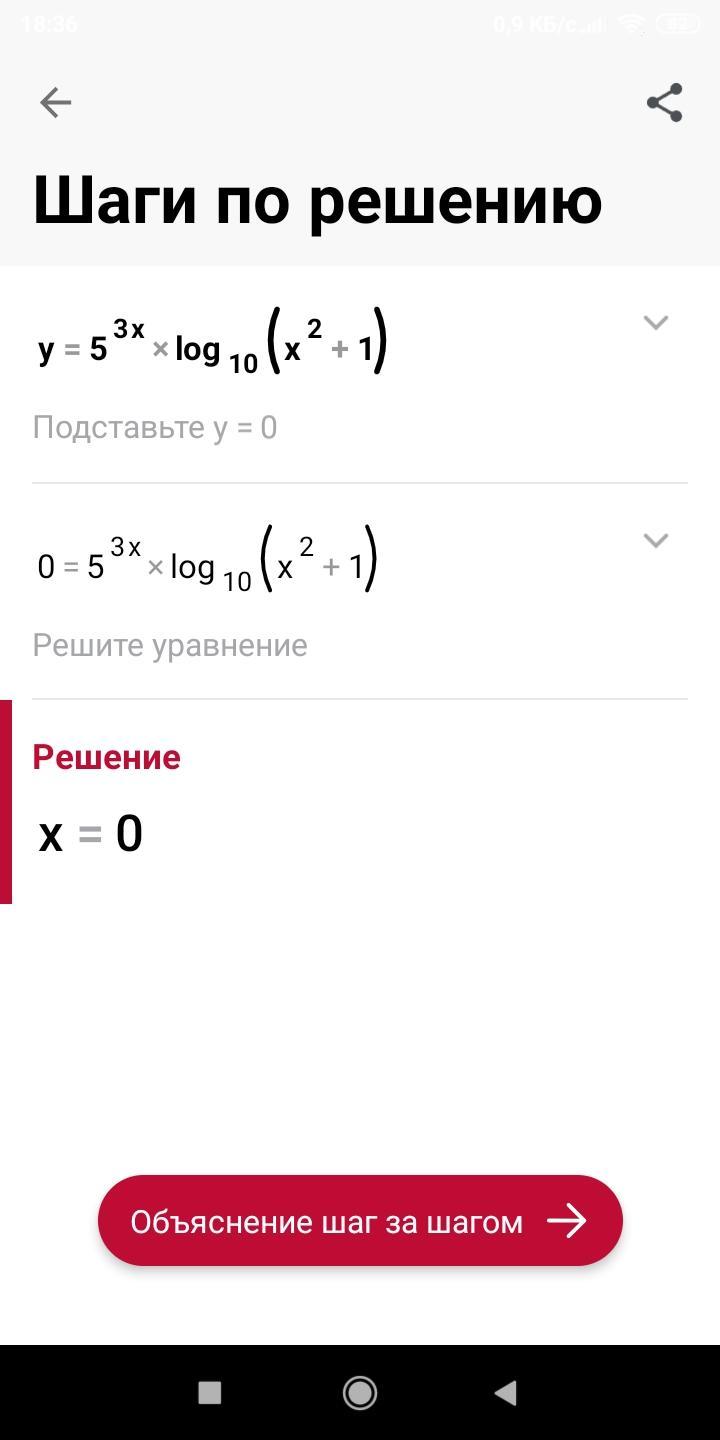Tap the system home button
720x1440 pixels.
(360, 1392)
